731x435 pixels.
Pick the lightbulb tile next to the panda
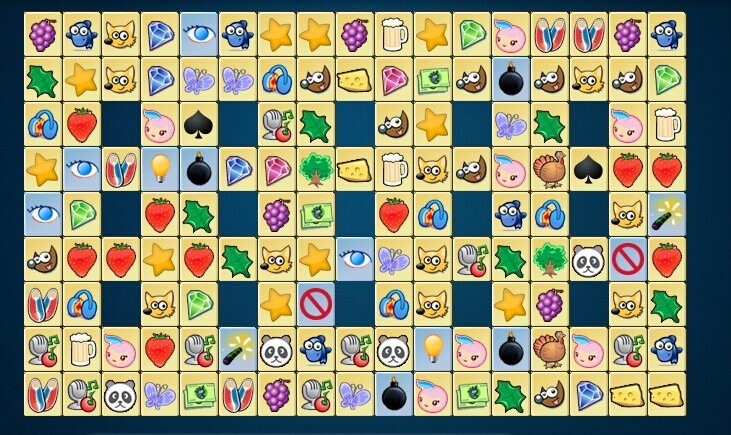point(432,349)
